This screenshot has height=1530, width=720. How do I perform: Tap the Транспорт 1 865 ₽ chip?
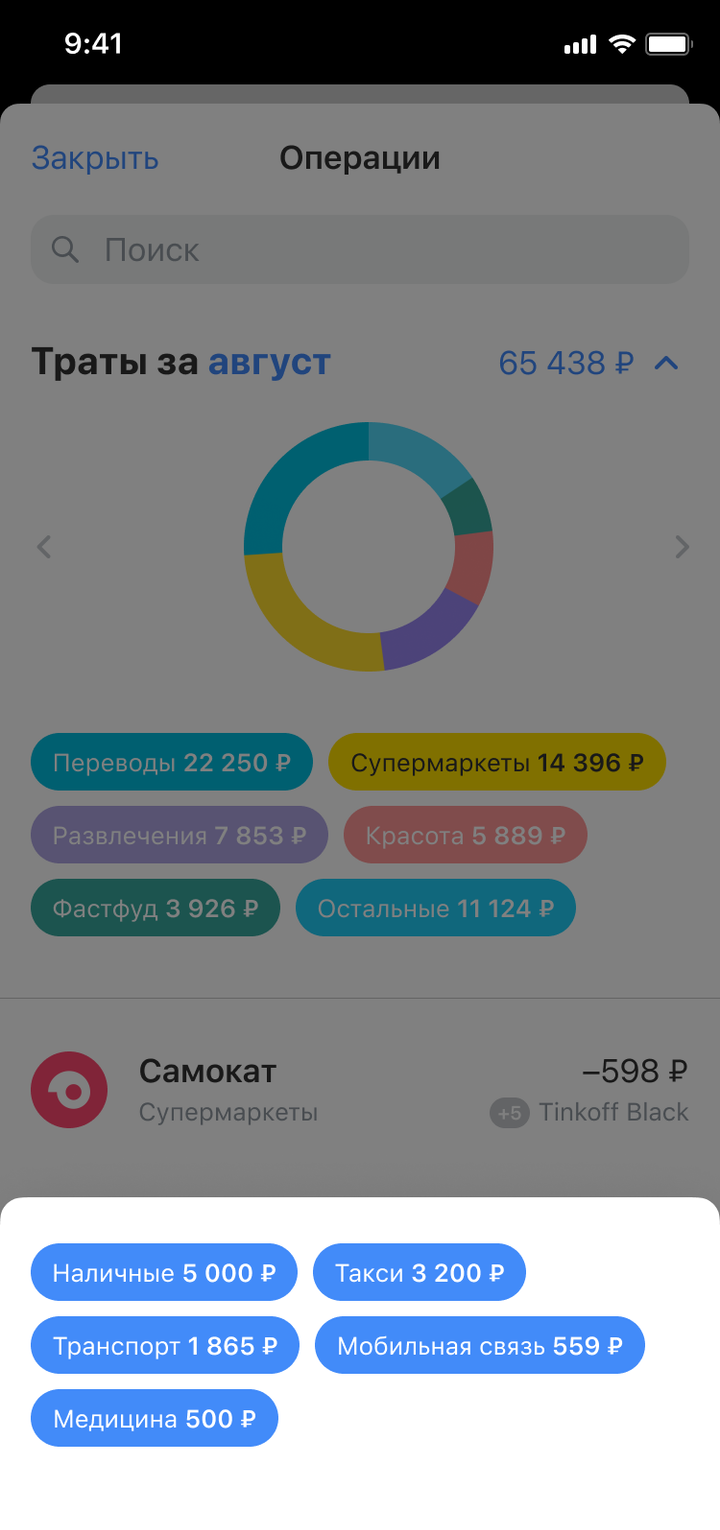pos(165,1346)
